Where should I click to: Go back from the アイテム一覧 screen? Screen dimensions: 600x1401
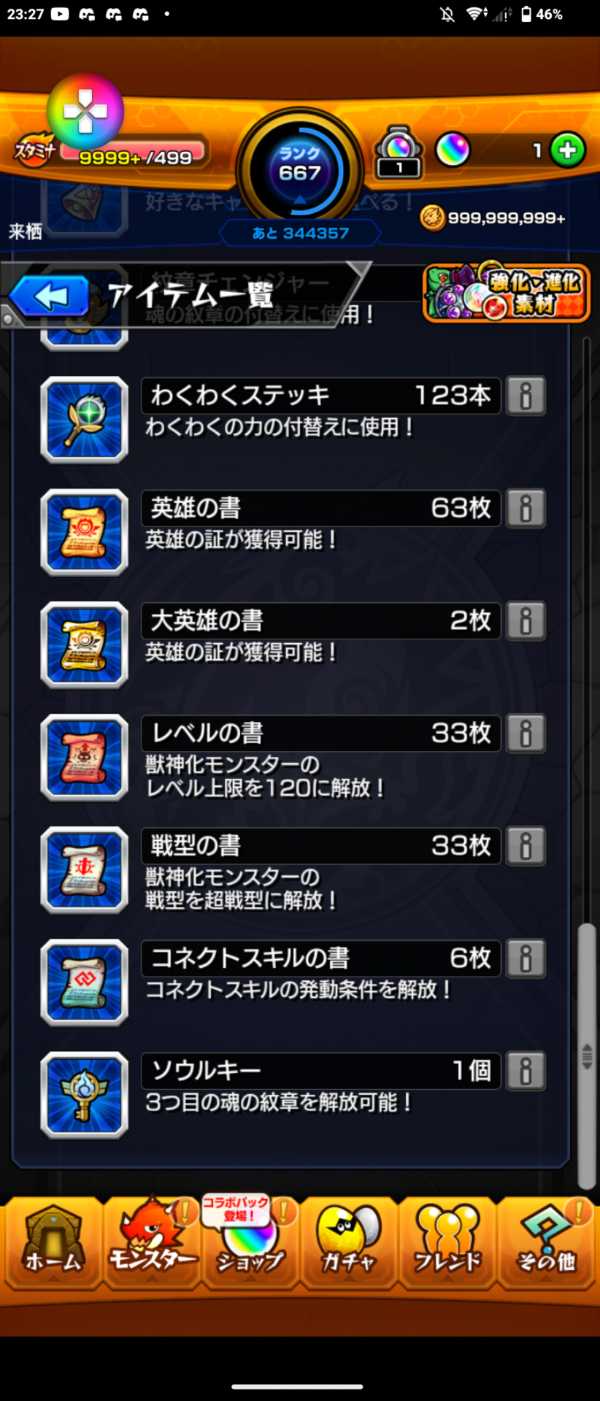click(x=52, y=296)
